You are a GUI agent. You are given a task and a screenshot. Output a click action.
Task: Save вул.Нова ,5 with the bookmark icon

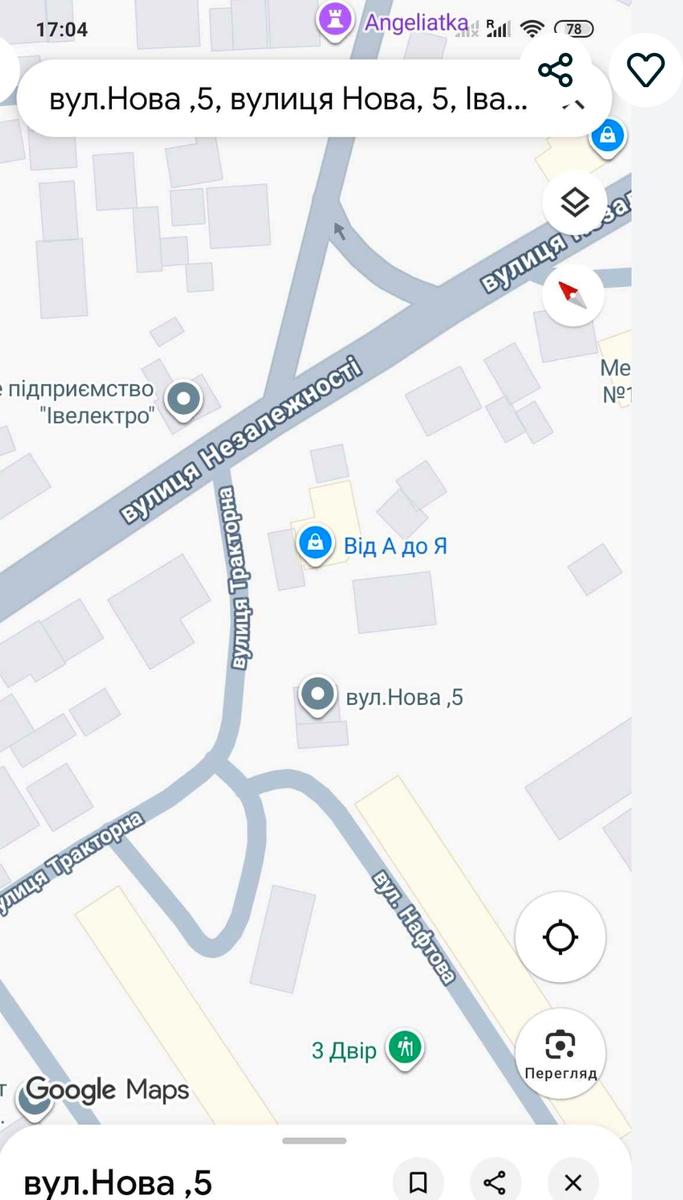418,1181
